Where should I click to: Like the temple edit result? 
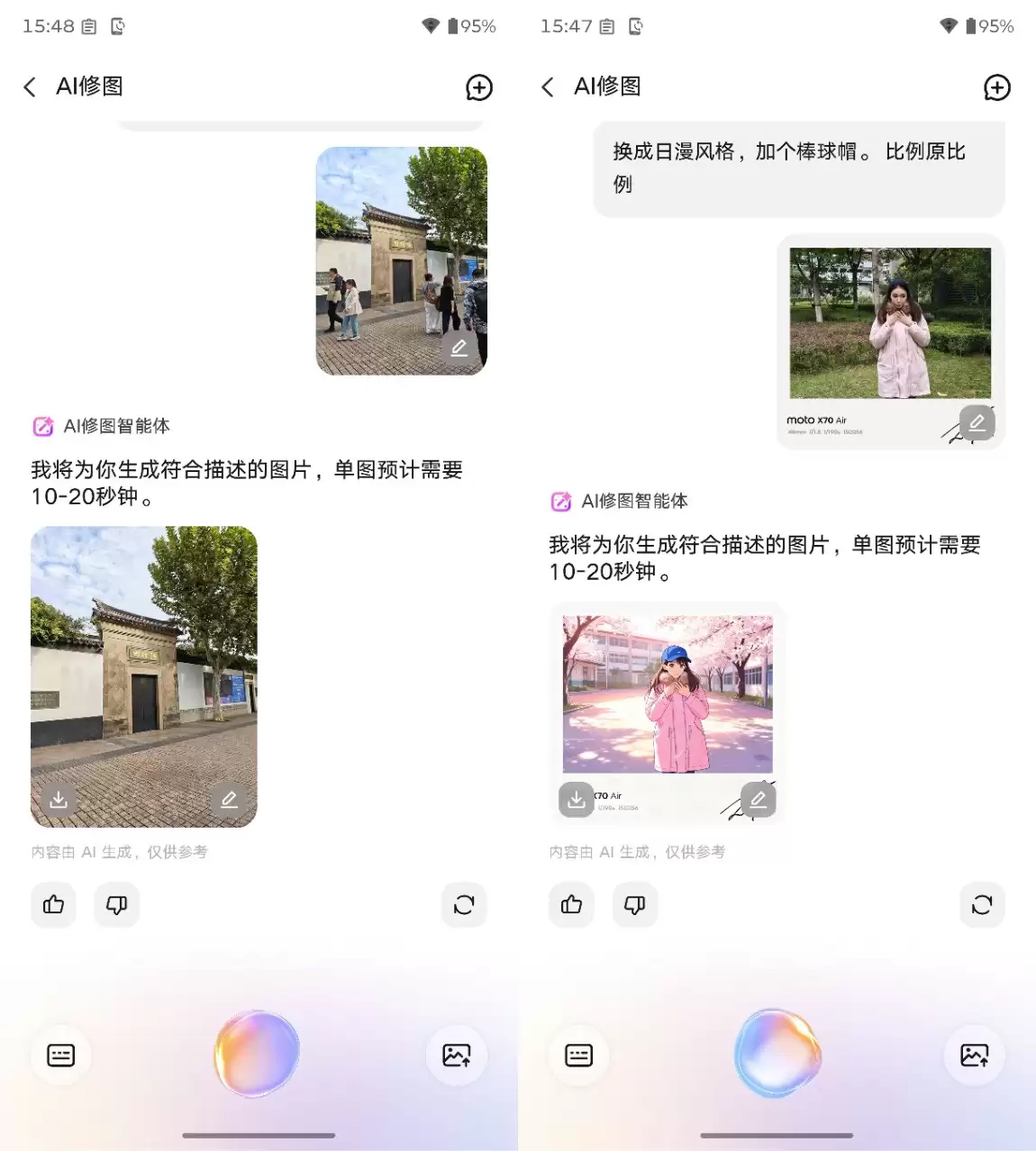52,904
